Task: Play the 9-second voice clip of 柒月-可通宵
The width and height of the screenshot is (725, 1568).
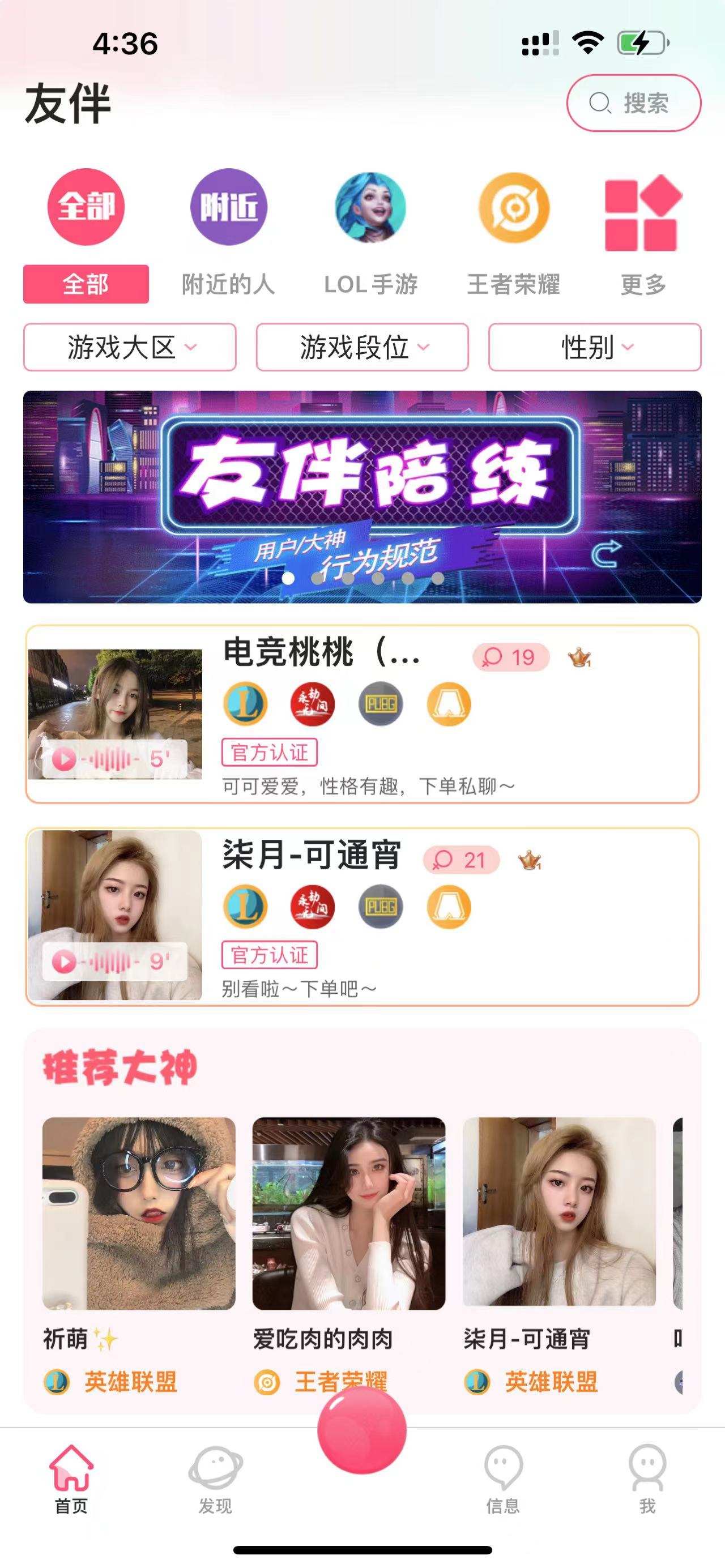Action: tap(114, 962)
